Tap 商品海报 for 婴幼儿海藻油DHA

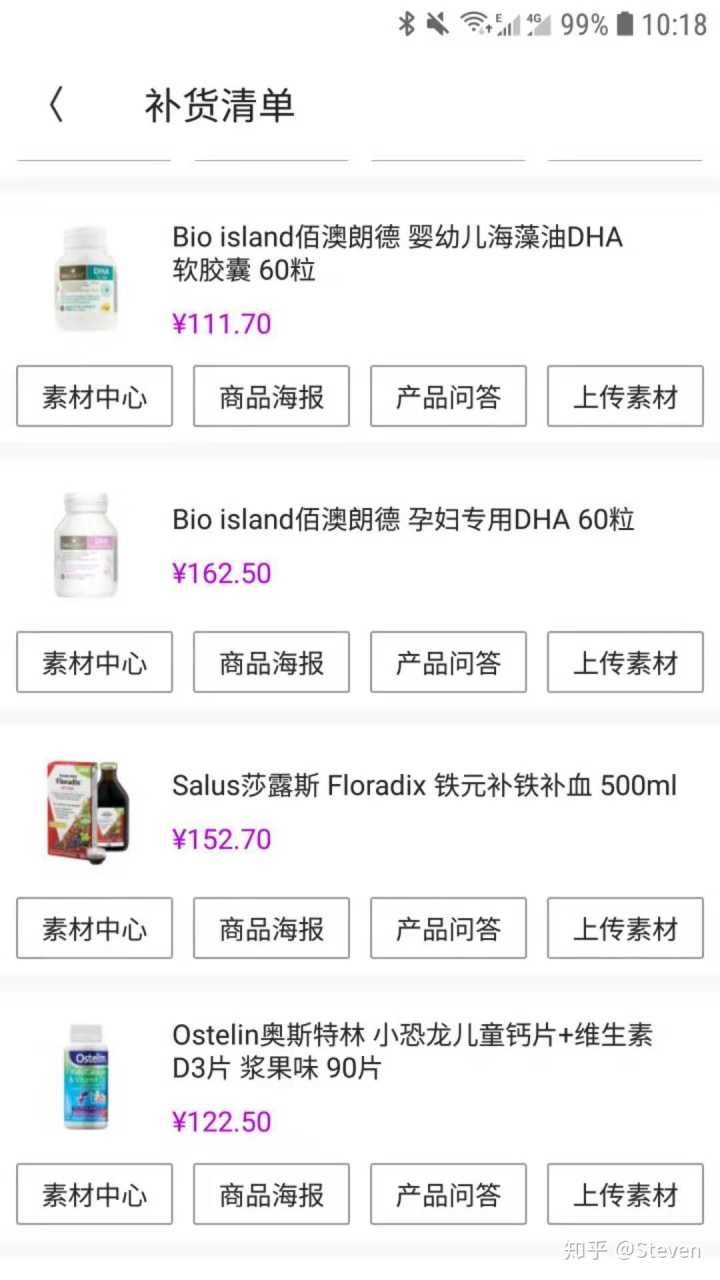click(271, 397)
